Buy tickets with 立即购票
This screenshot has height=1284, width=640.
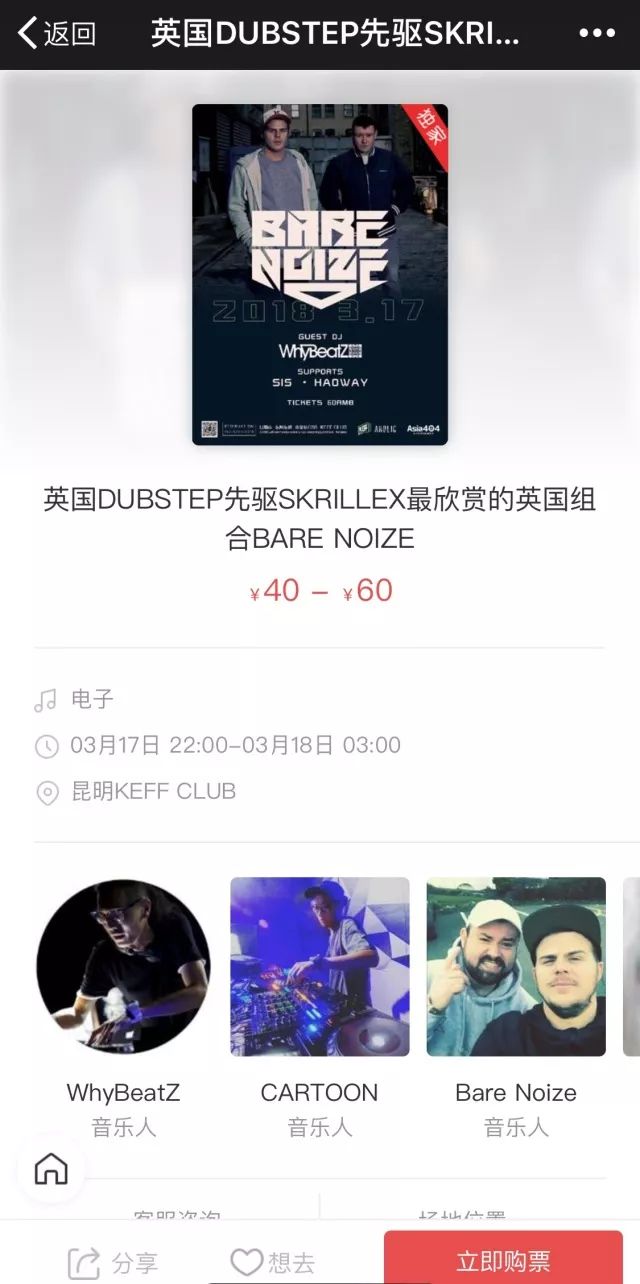pos(503,1260)
